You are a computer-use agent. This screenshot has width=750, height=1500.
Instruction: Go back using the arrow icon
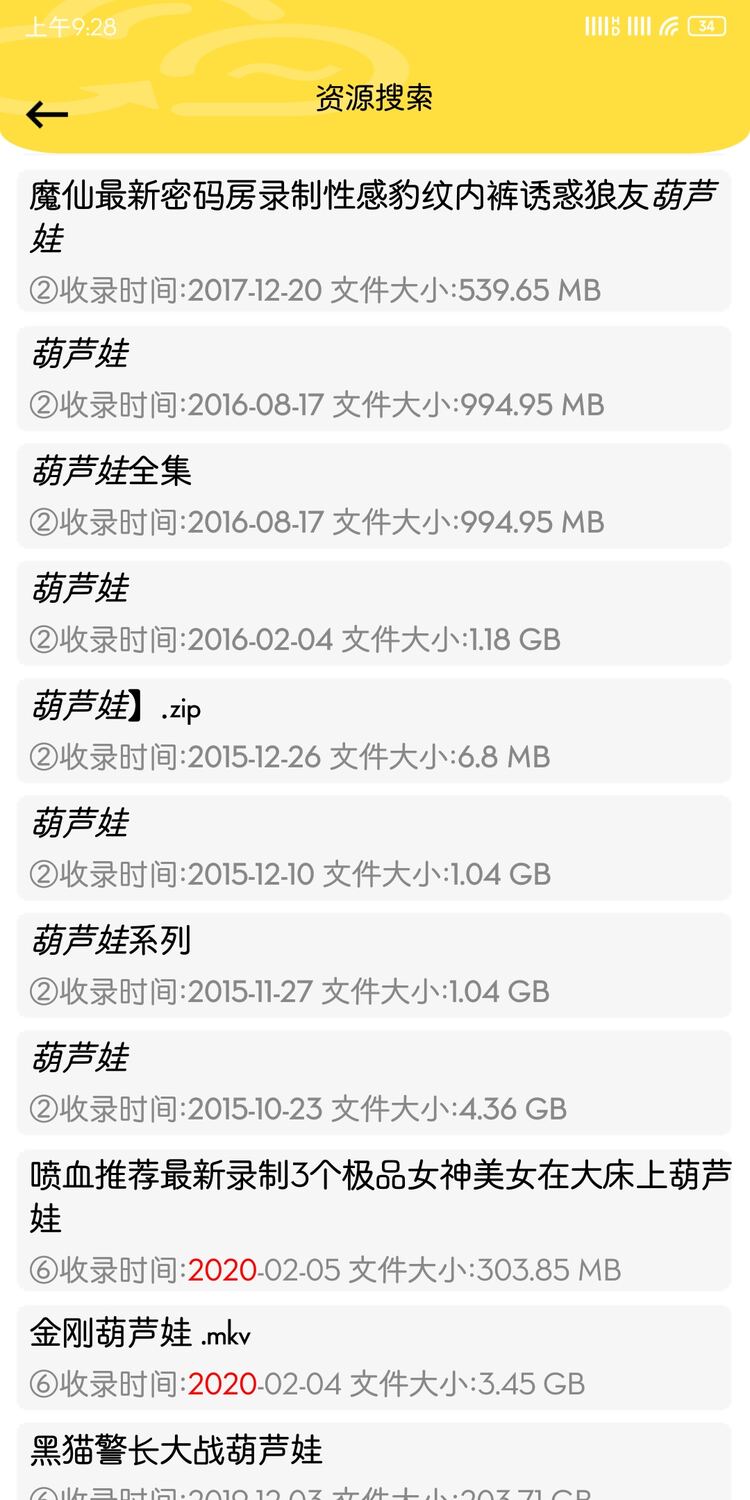click(x=47, y=114)
